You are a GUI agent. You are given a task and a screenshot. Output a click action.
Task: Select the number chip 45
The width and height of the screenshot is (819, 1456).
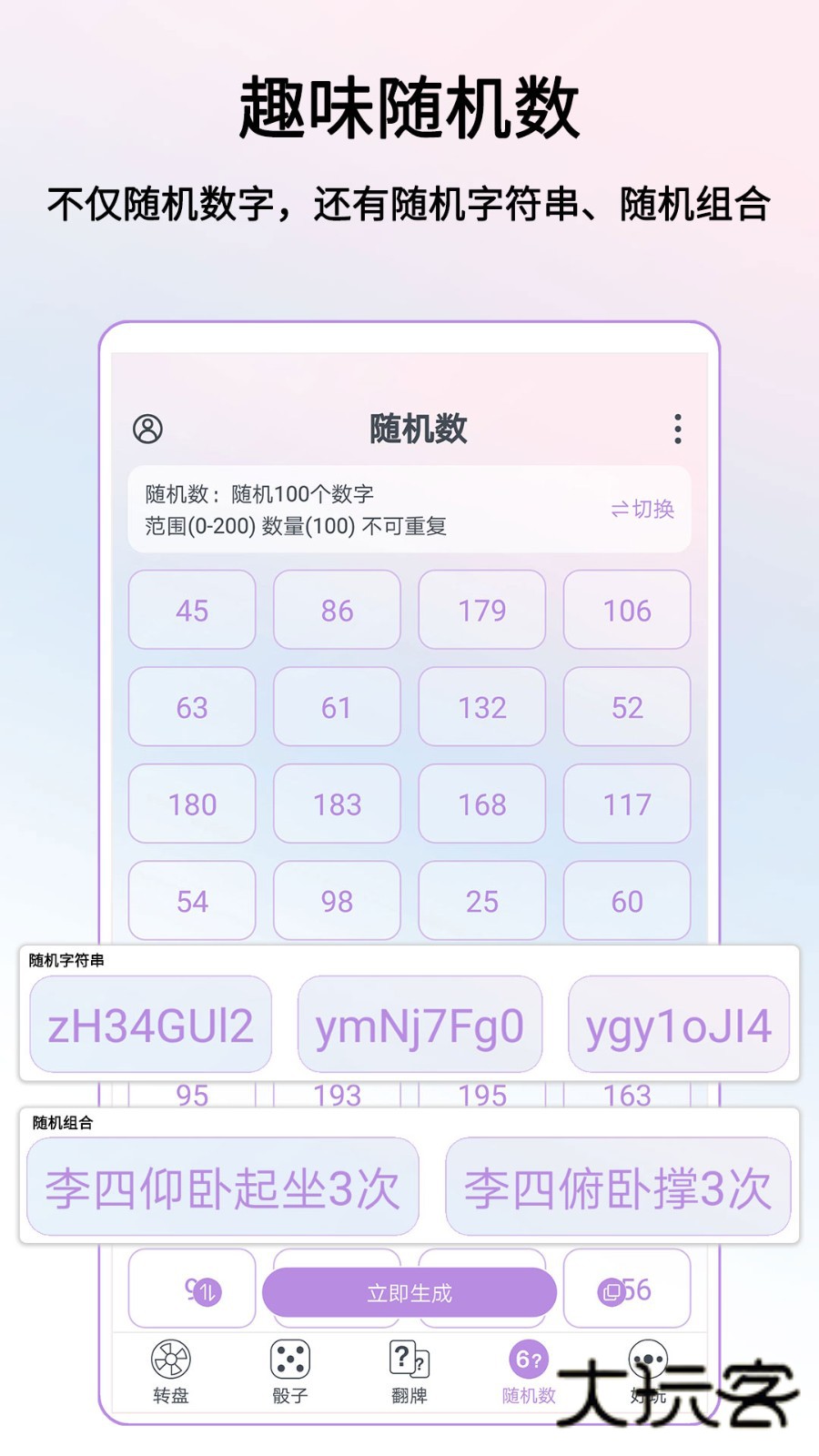tap(192, 611)
